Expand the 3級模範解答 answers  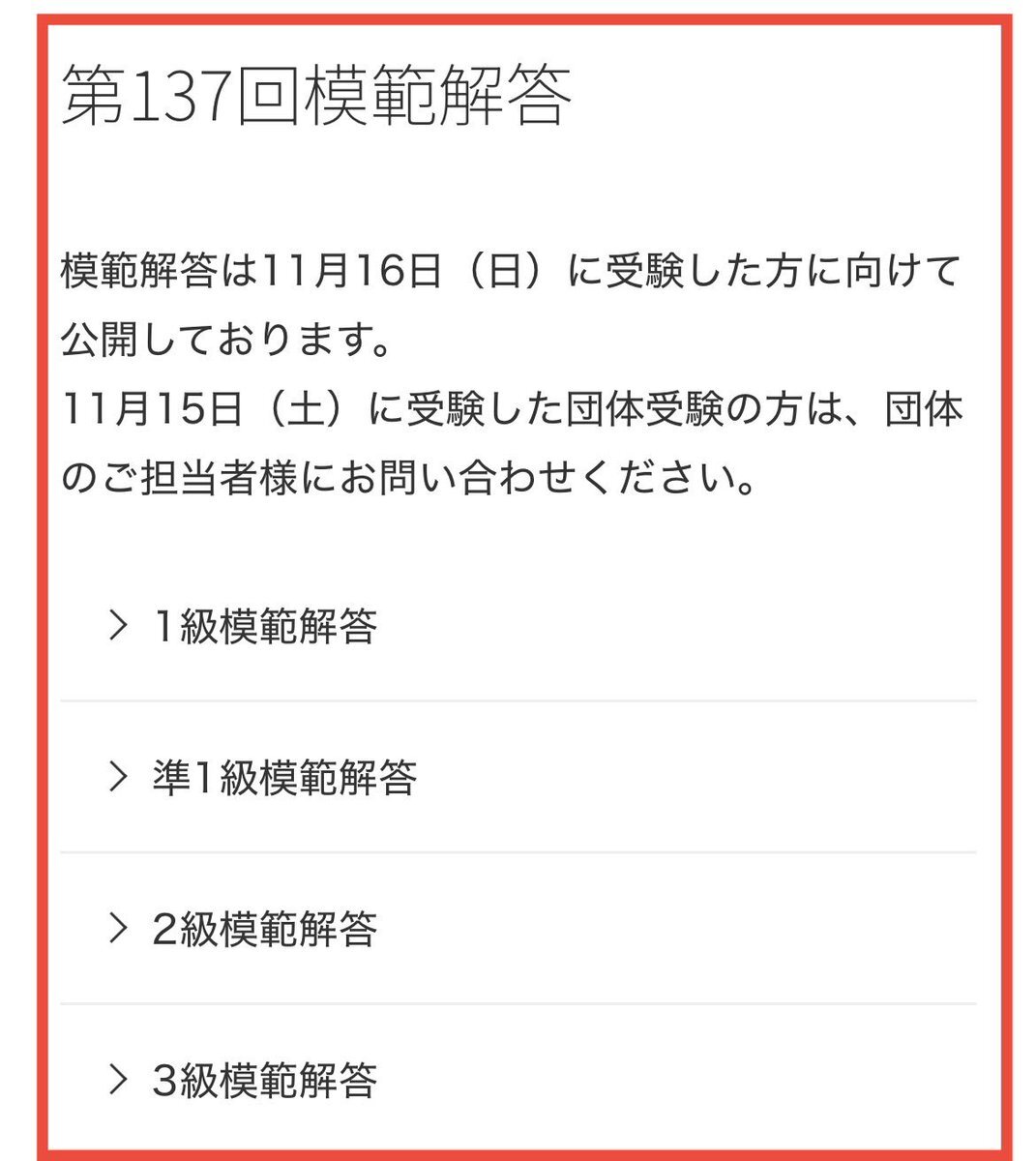pyautogui.click(x=263, y=1080)
